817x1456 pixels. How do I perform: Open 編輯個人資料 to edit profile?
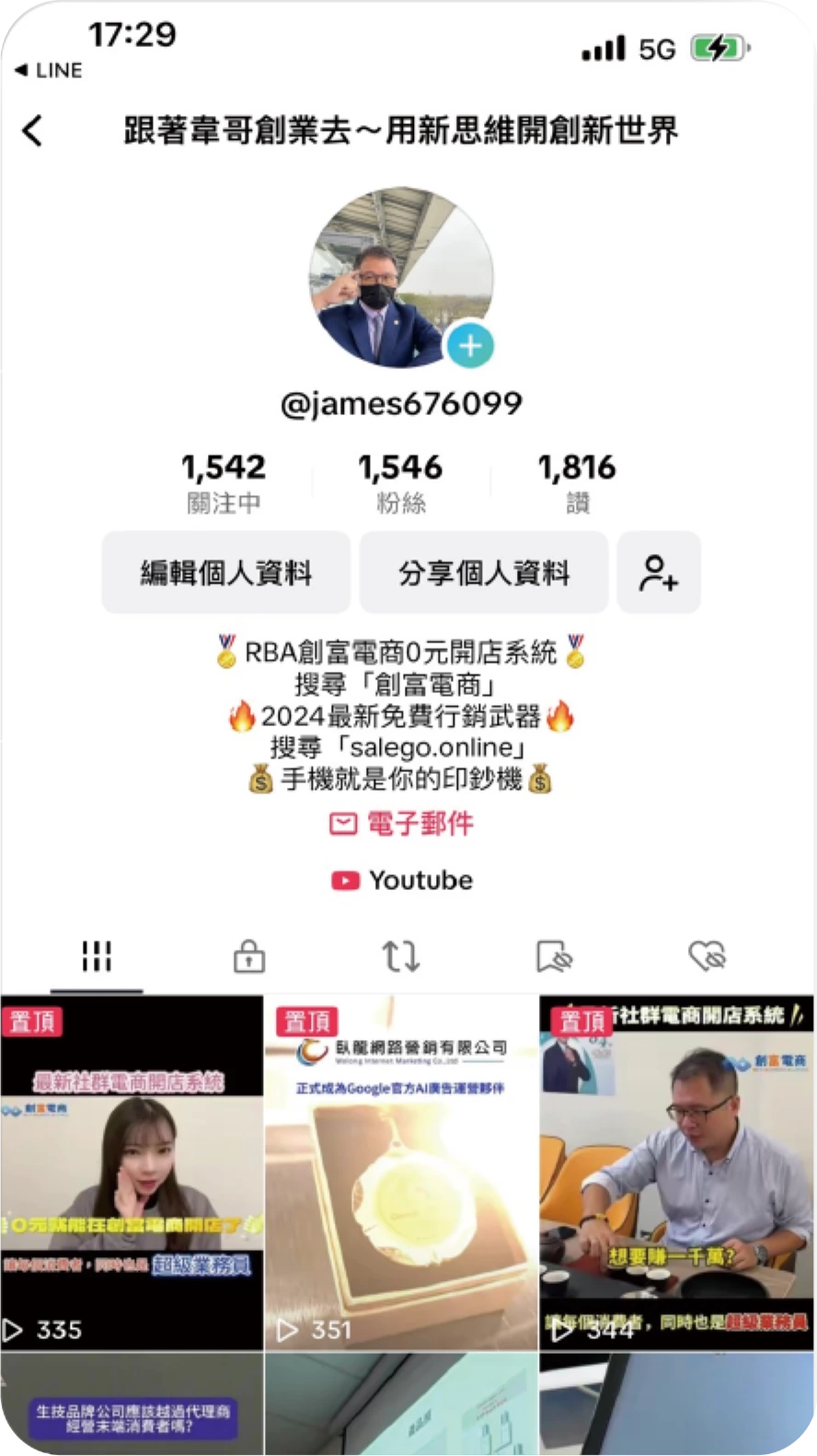[x=225, y=572]
